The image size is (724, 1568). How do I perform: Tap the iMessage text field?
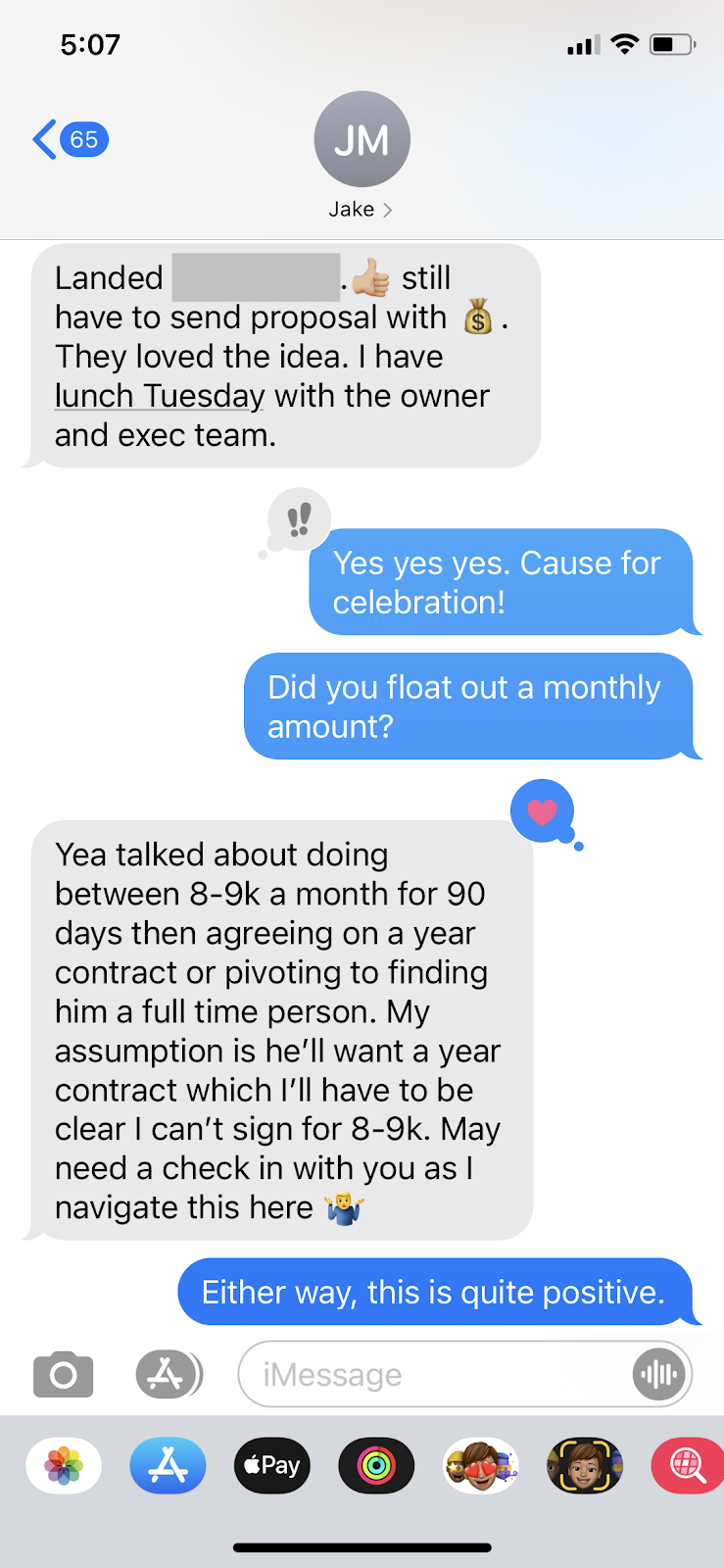tap(436, 1374)
